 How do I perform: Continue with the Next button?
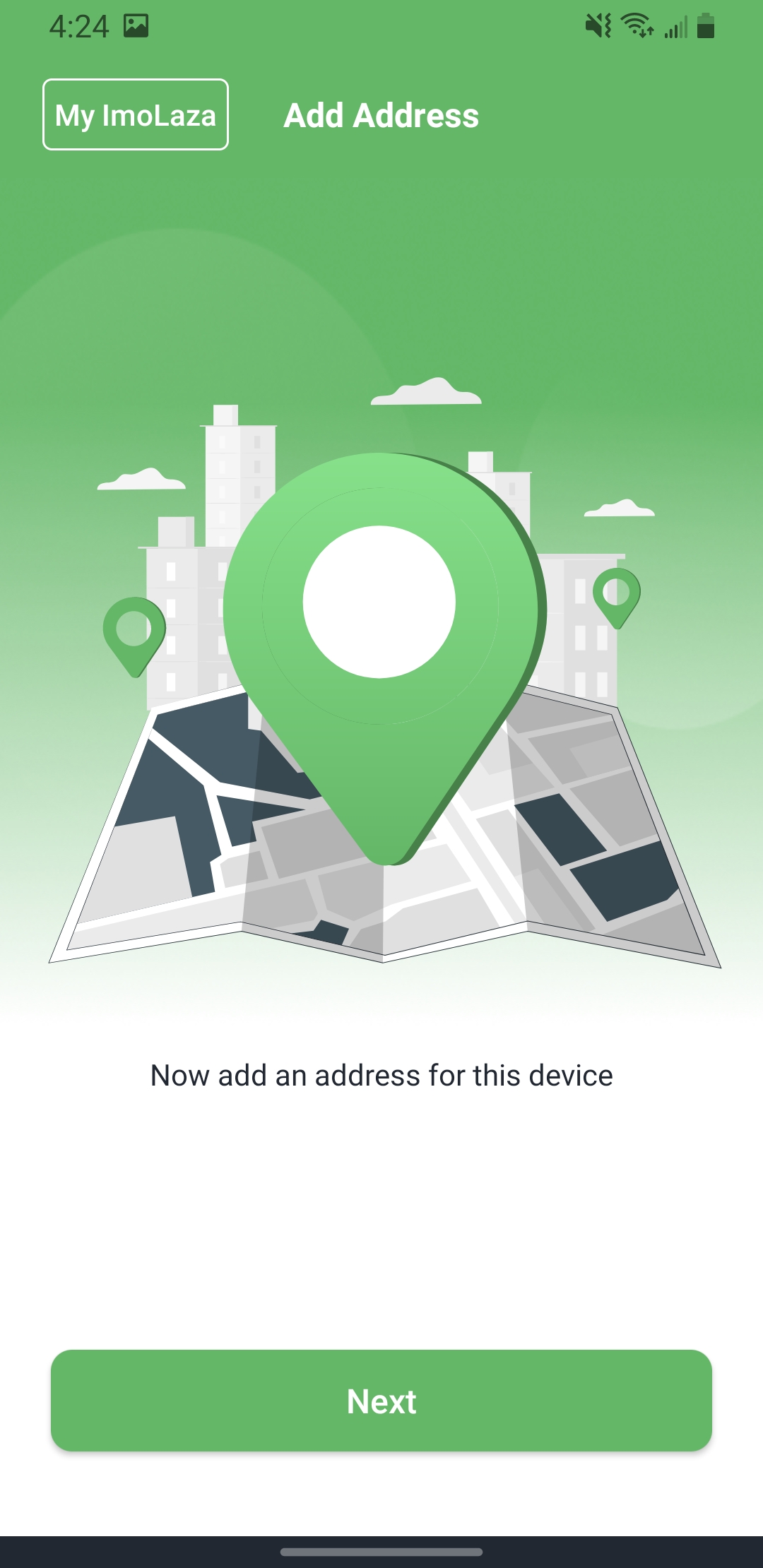pos(381,1401)
